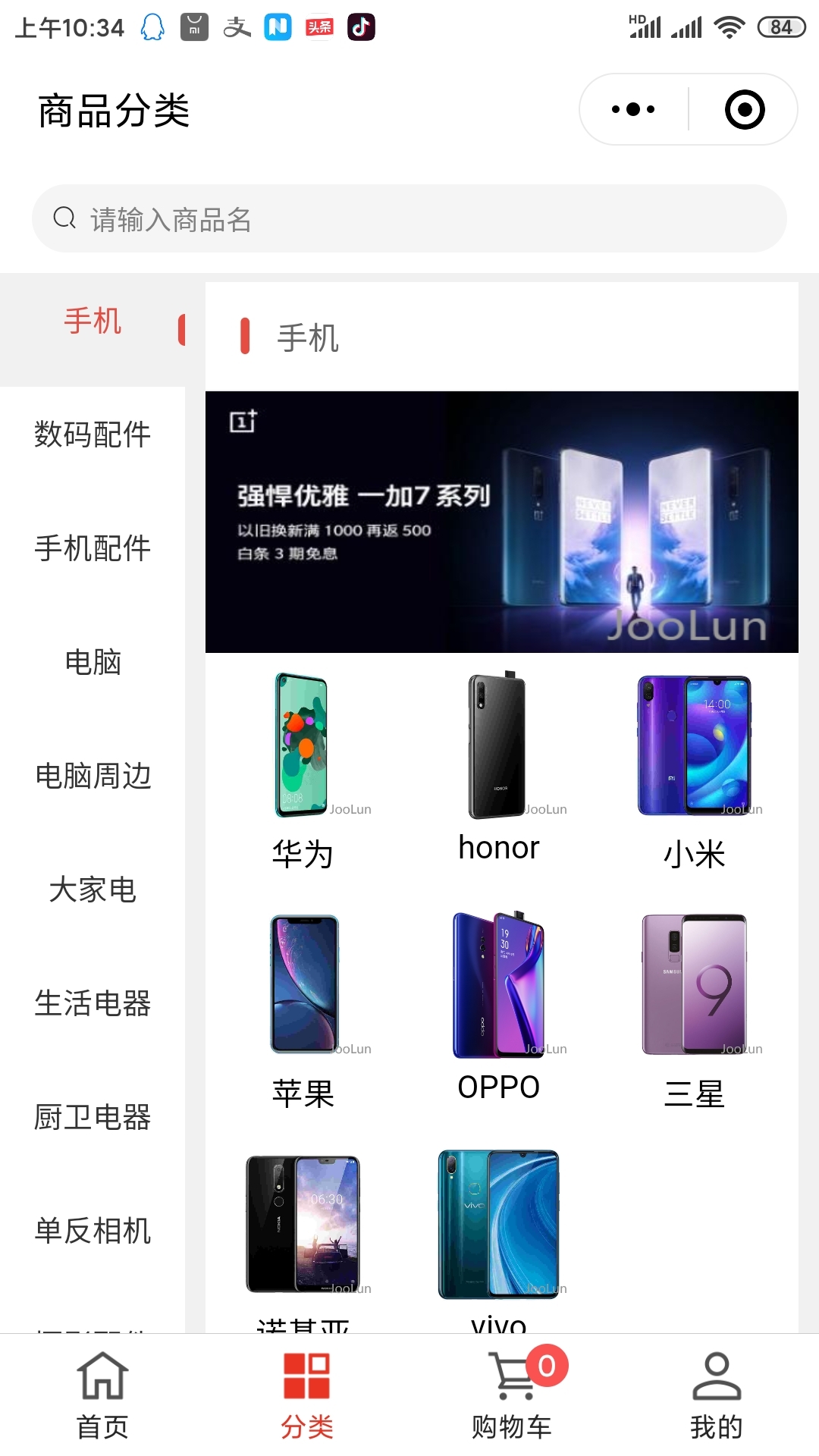Open the mini program more options menu

pos(633,109)
